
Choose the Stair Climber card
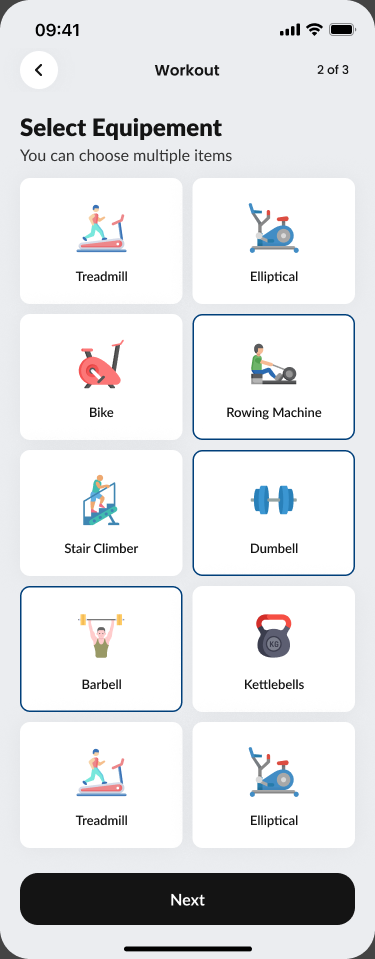point(101,513)
